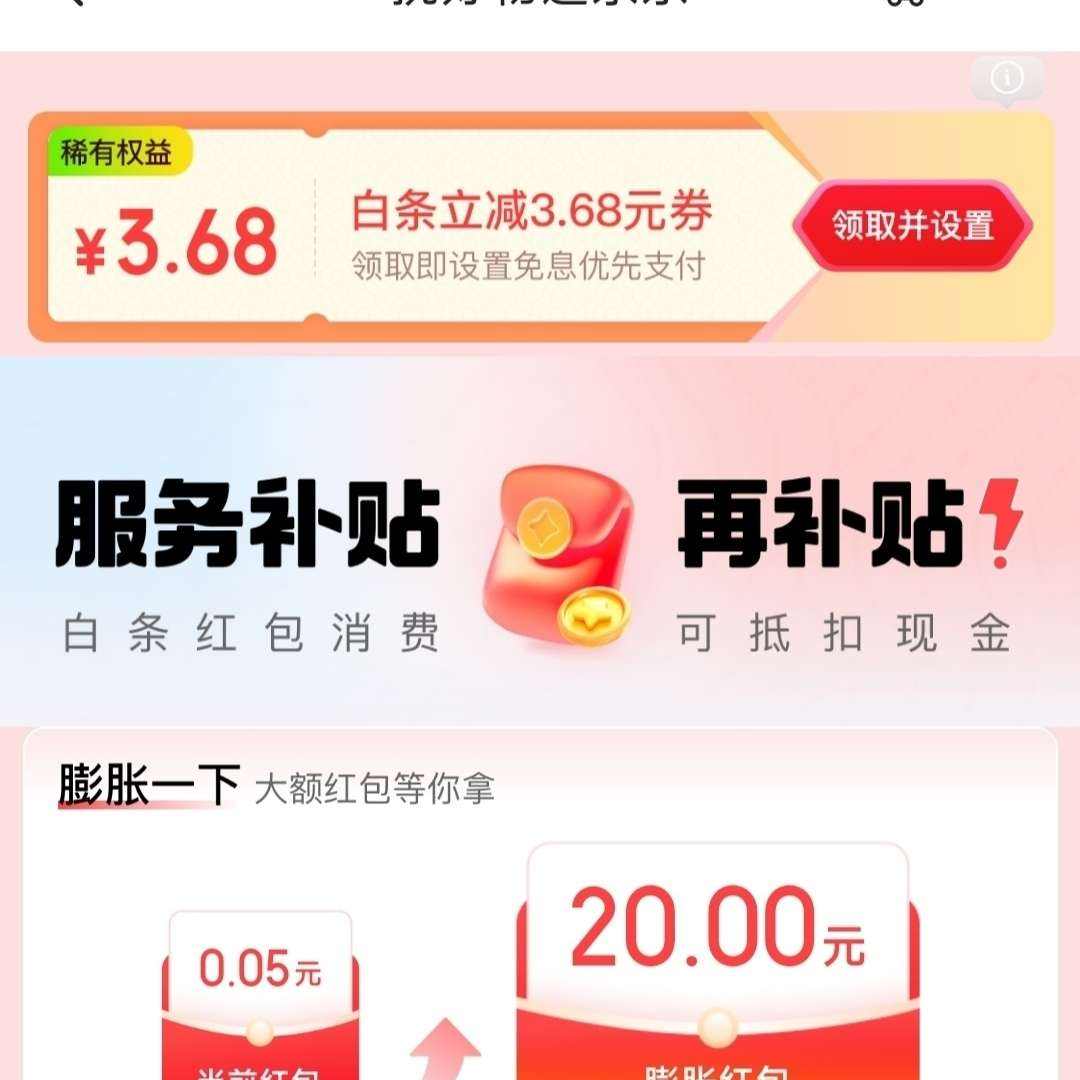Open the 20.00元 膨胀红包 card

[x=718, y=962]
